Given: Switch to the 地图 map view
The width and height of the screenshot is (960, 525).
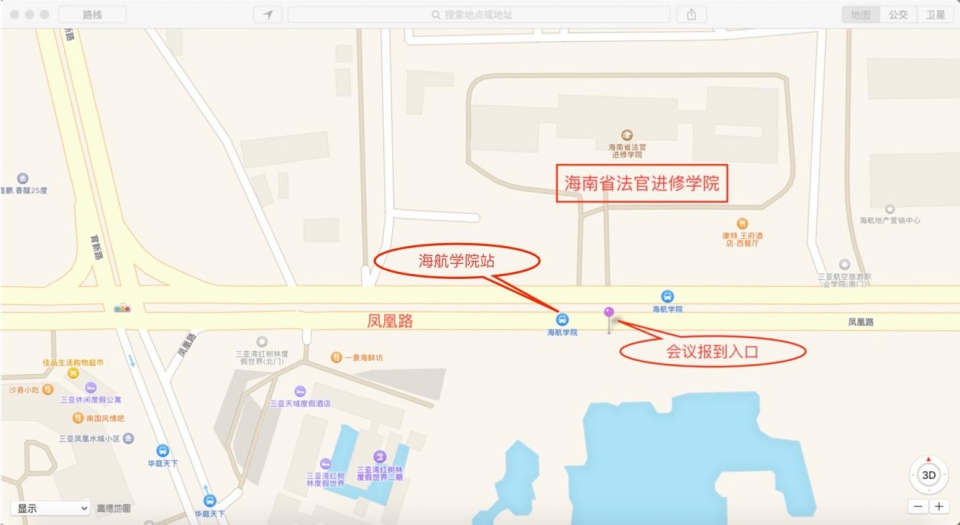Looking at the screenshot, I should point(861,14).
